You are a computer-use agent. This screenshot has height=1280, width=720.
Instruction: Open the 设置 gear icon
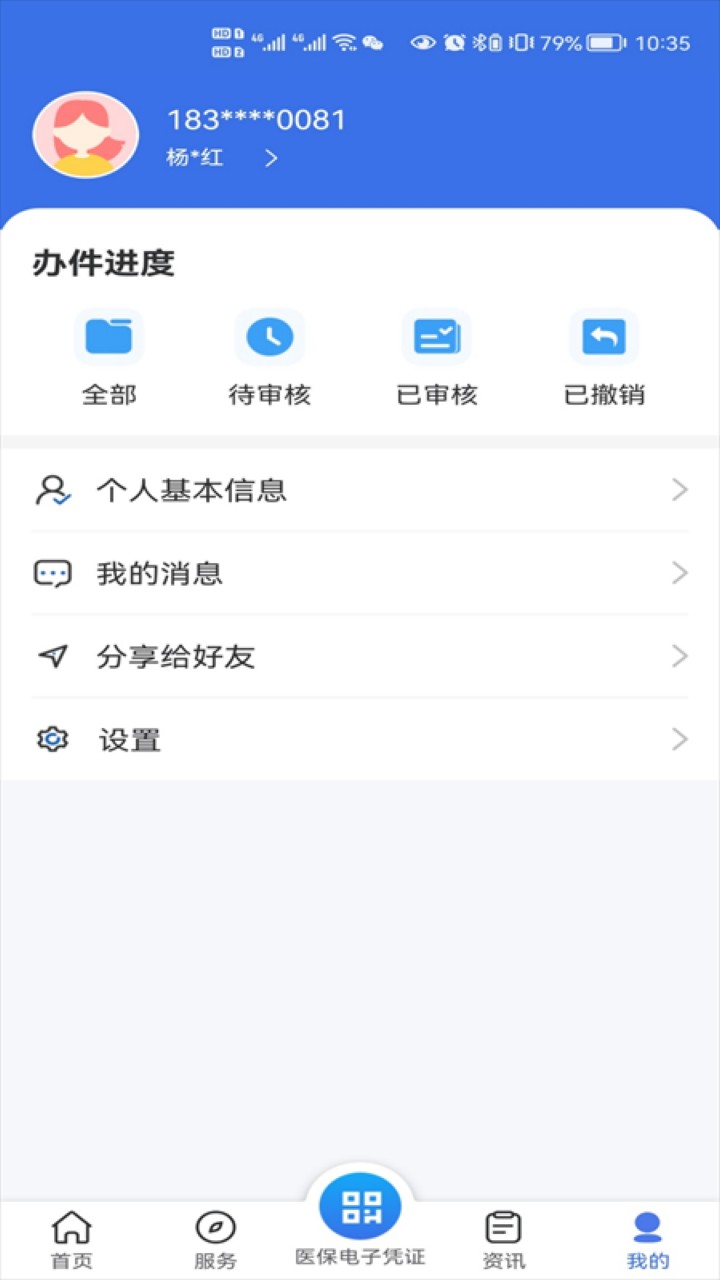point(52,739)
